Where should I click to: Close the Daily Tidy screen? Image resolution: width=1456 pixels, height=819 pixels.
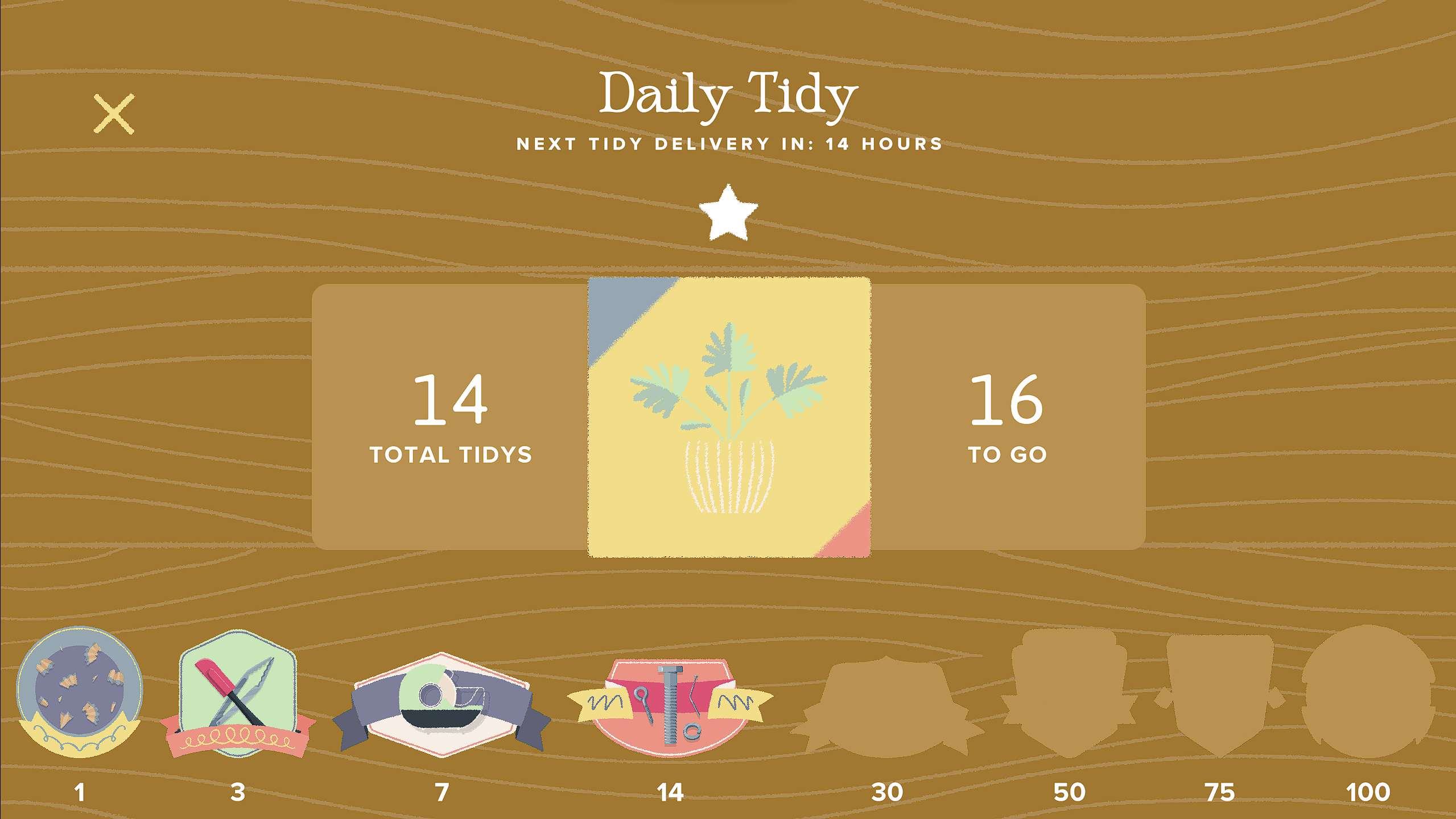(114, 114)
